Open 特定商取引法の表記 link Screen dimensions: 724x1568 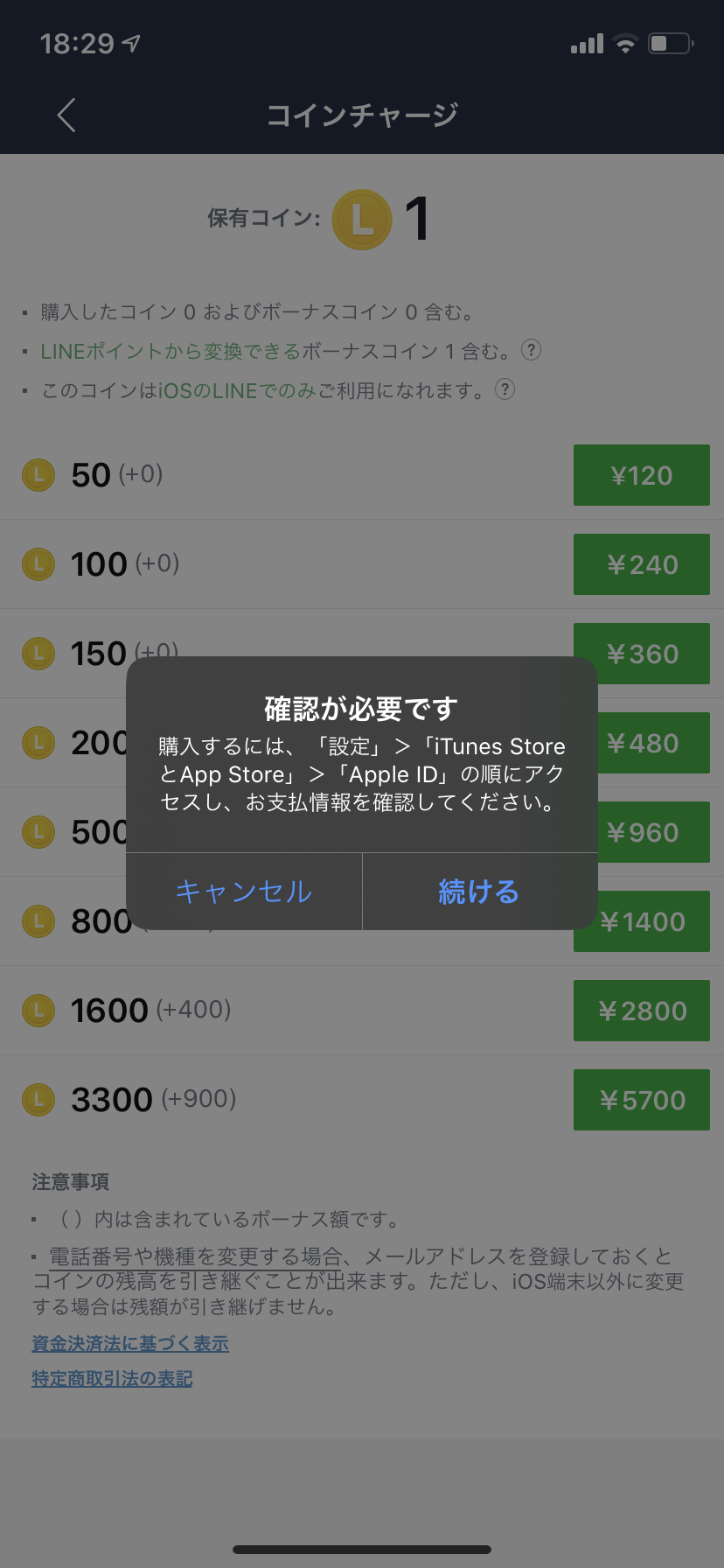click(x=112, y=1378)
